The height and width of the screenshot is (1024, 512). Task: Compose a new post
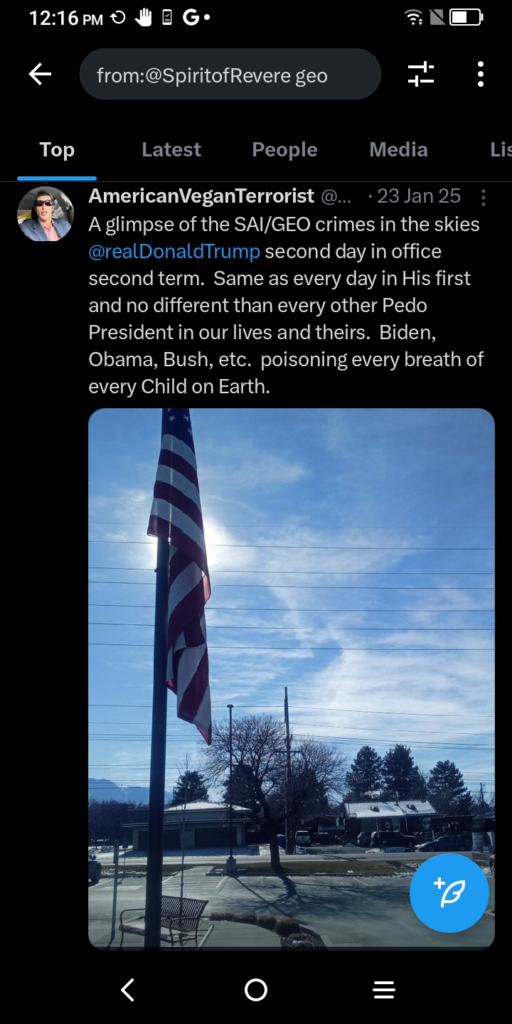(449, 893)
